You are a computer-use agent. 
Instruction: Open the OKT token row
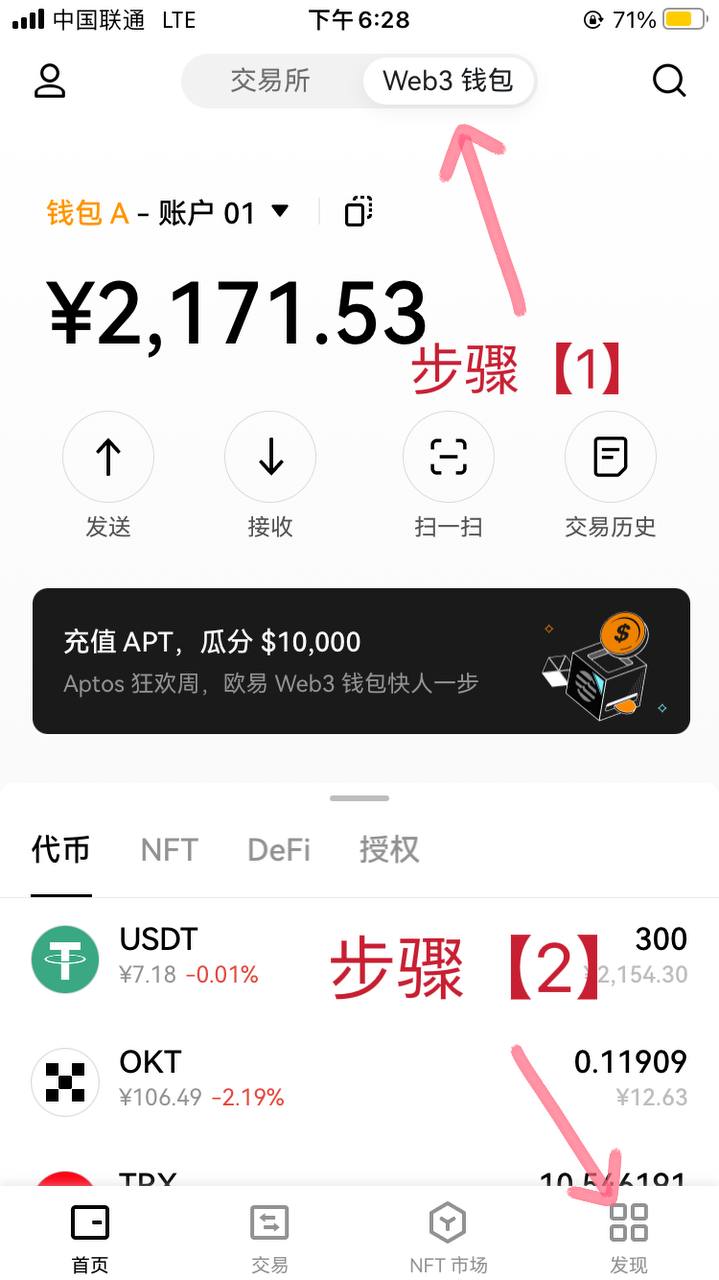point(359,1080)
